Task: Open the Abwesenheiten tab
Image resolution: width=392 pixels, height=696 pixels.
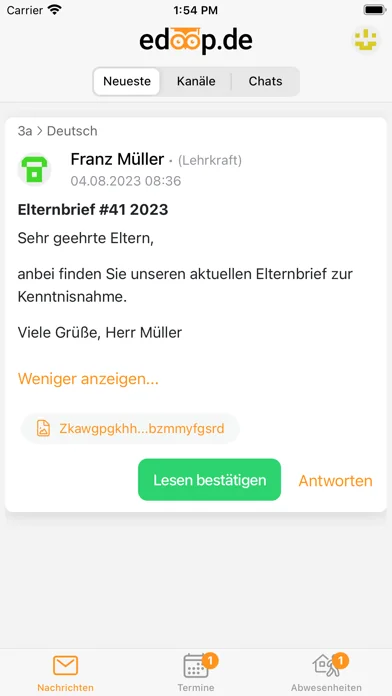Action: [326, 673]
